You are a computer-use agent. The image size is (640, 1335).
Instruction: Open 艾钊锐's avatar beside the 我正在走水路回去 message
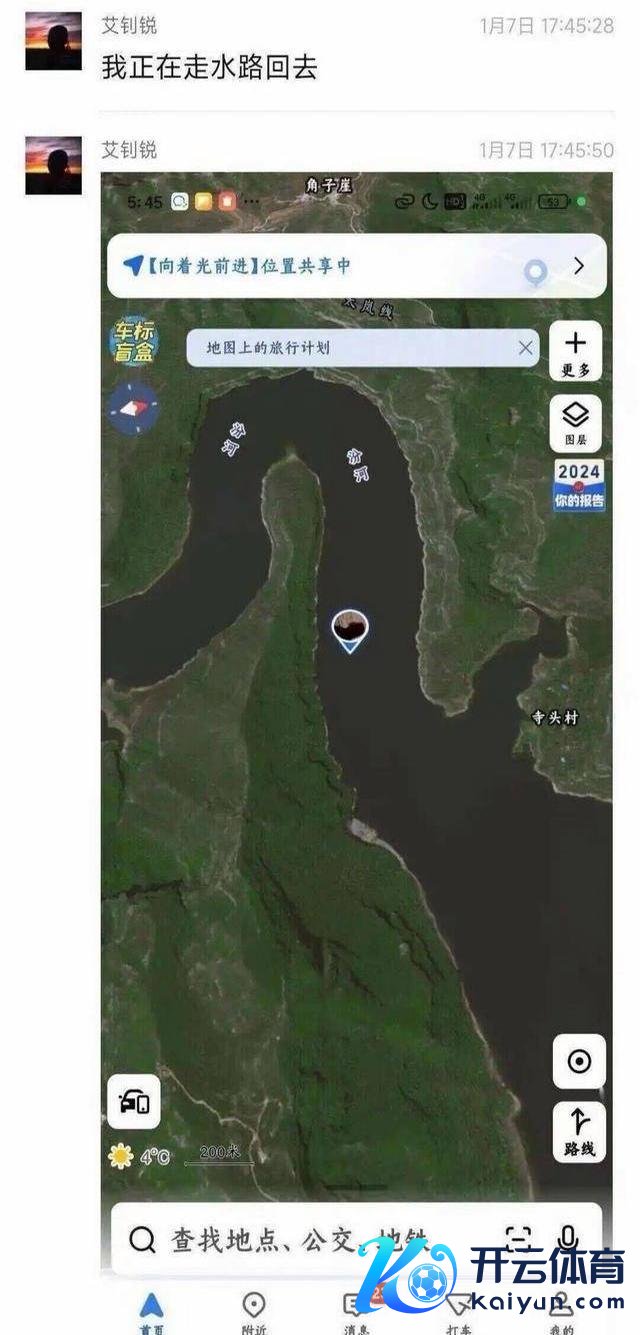click(53, 41)
